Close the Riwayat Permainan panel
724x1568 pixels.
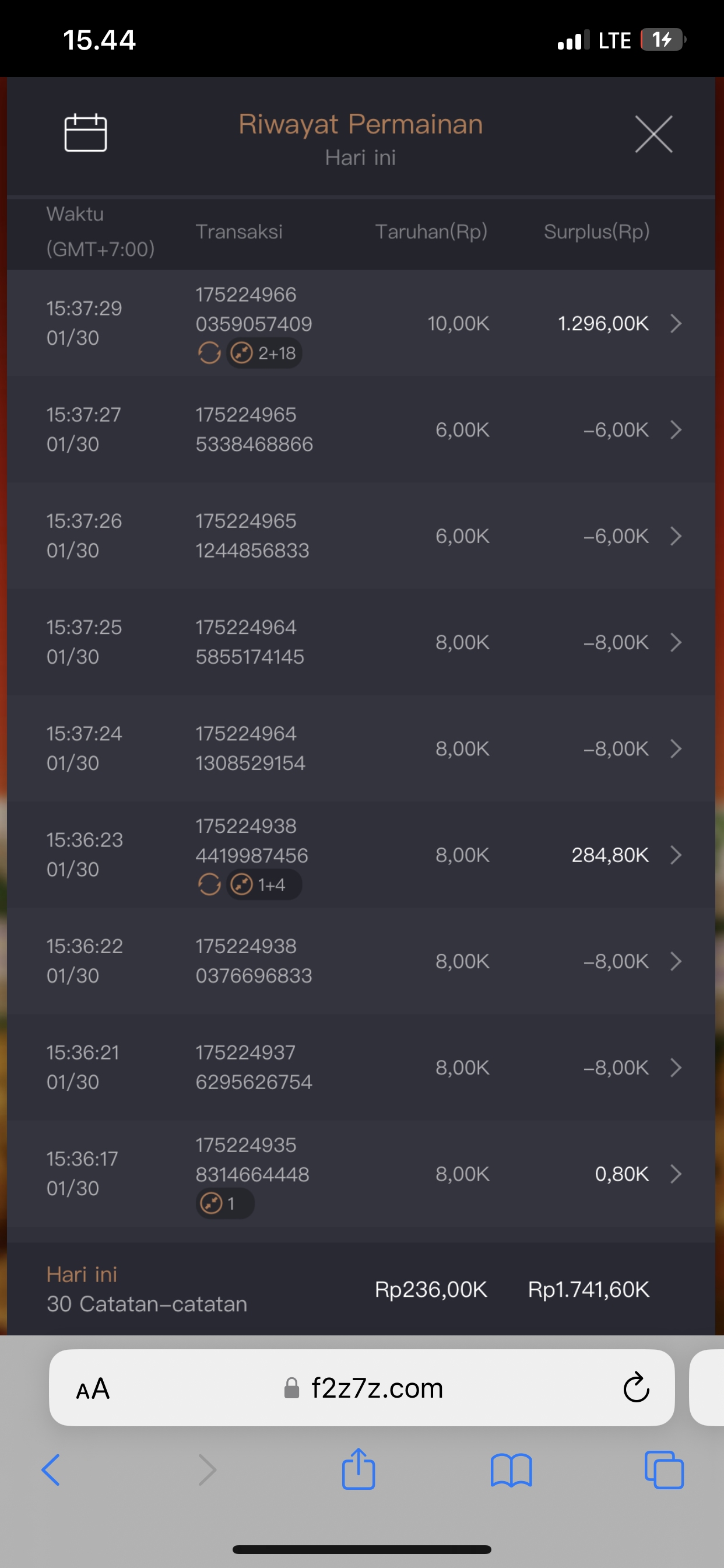point(653,134)
